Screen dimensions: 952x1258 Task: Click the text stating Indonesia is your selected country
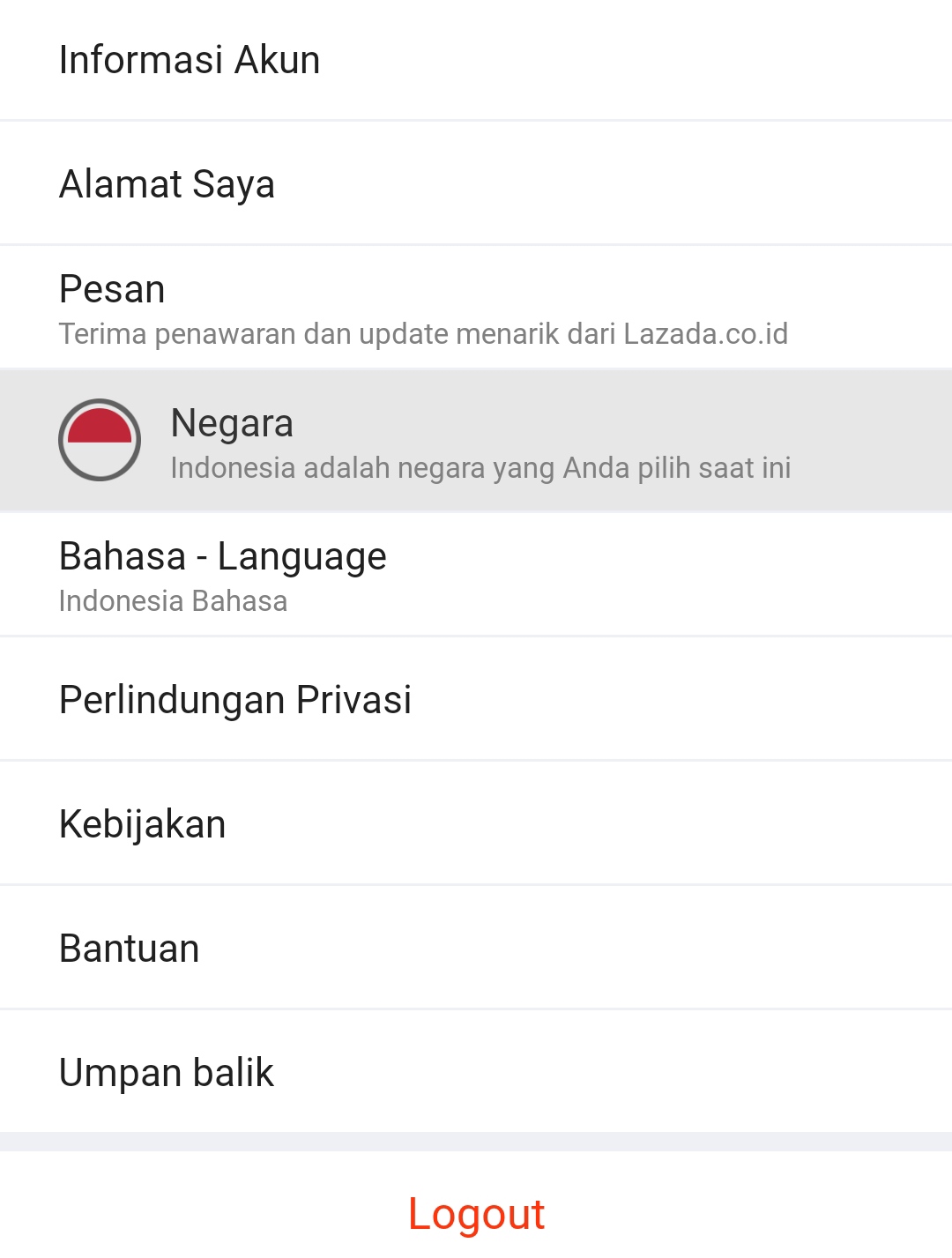pyautogui.click(x=481, y=468)
